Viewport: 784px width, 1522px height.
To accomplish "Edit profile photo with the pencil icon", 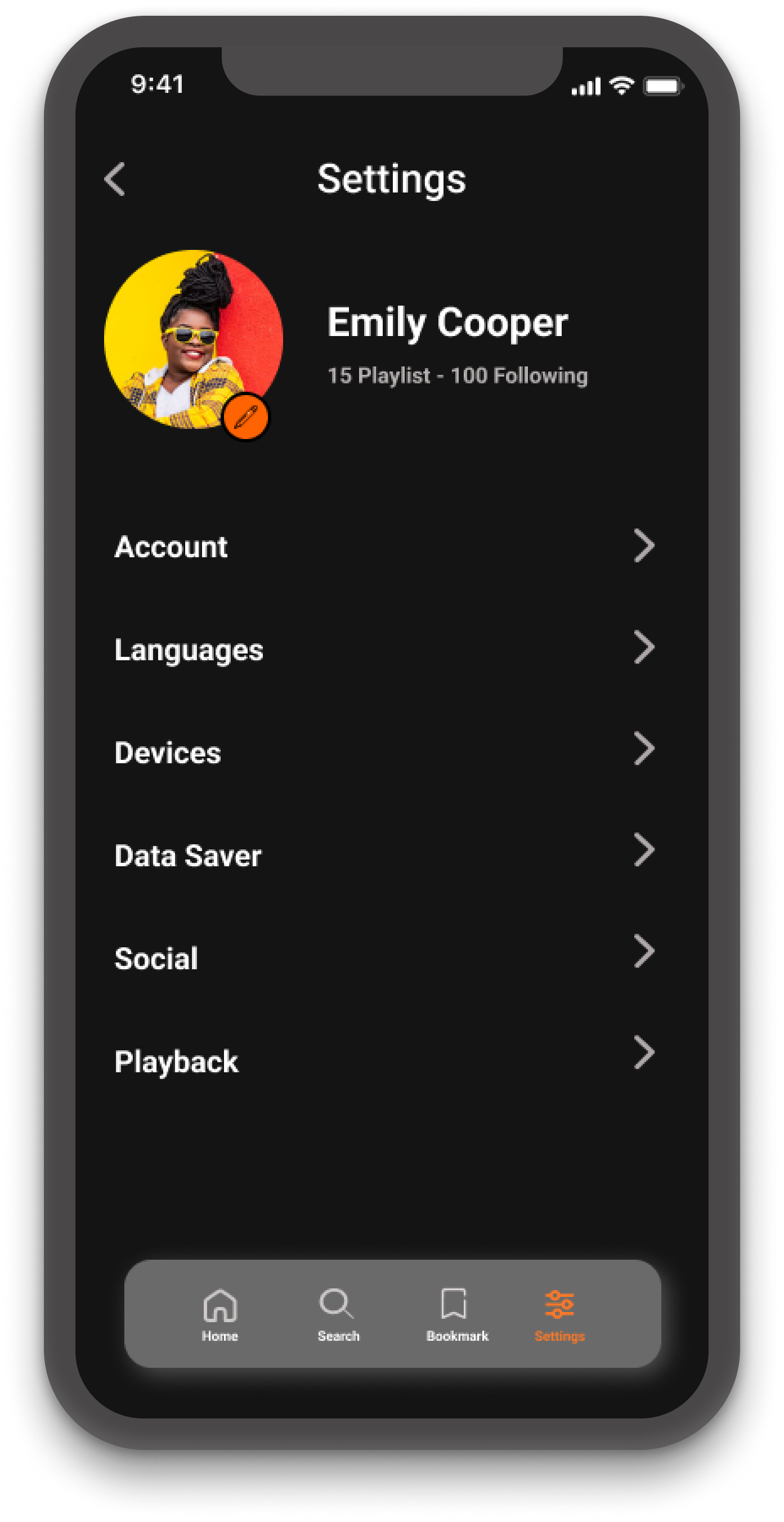I will pyautogui.click(x=246, y=417).
